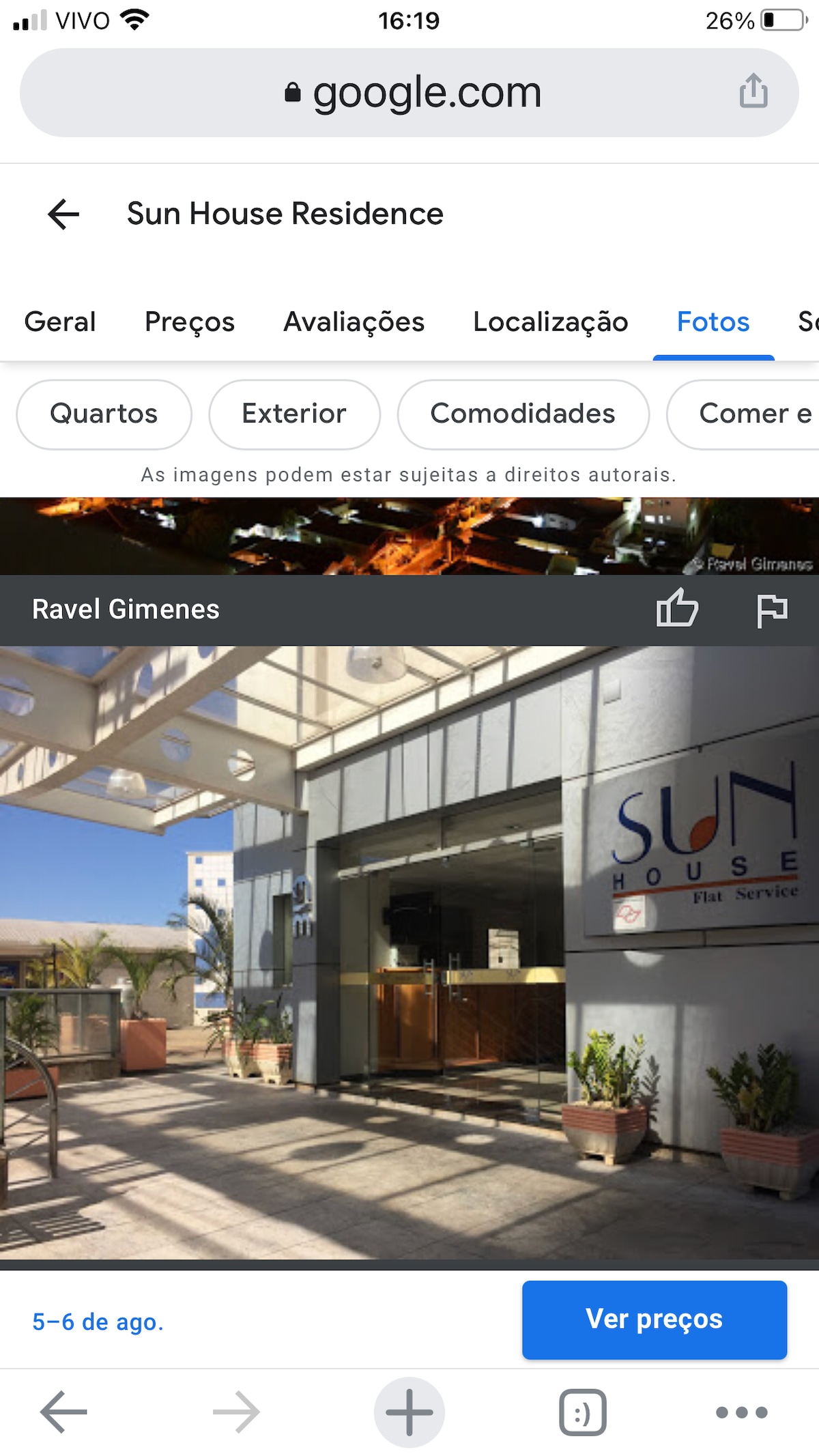819x1456 pixels.
Task: Open a new tab with the plus button
Action: point(409,1412)
